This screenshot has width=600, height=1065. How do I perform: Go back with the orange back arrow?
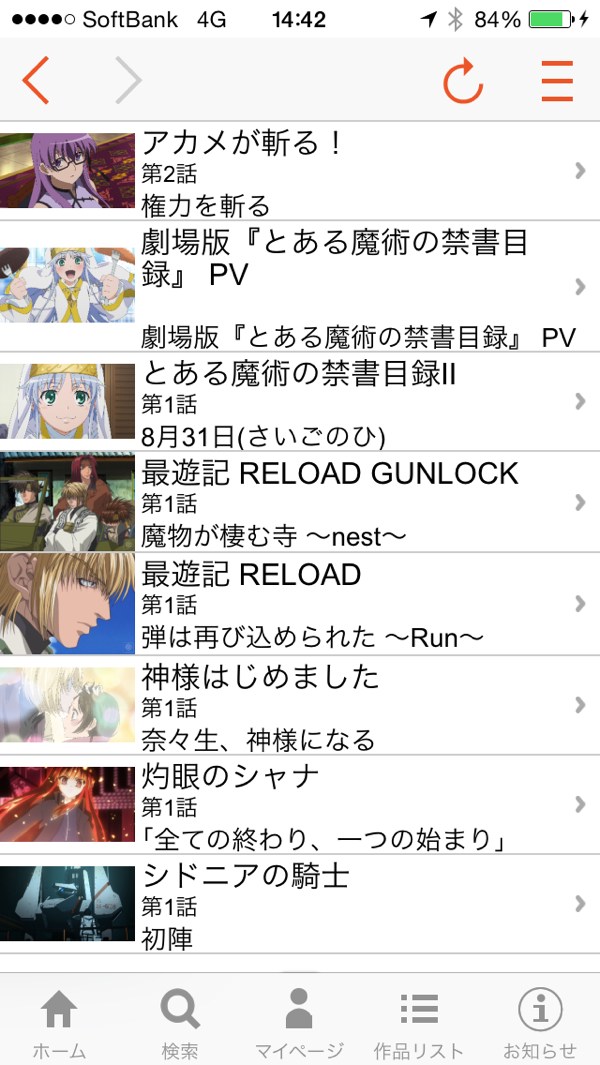[35, 80]
